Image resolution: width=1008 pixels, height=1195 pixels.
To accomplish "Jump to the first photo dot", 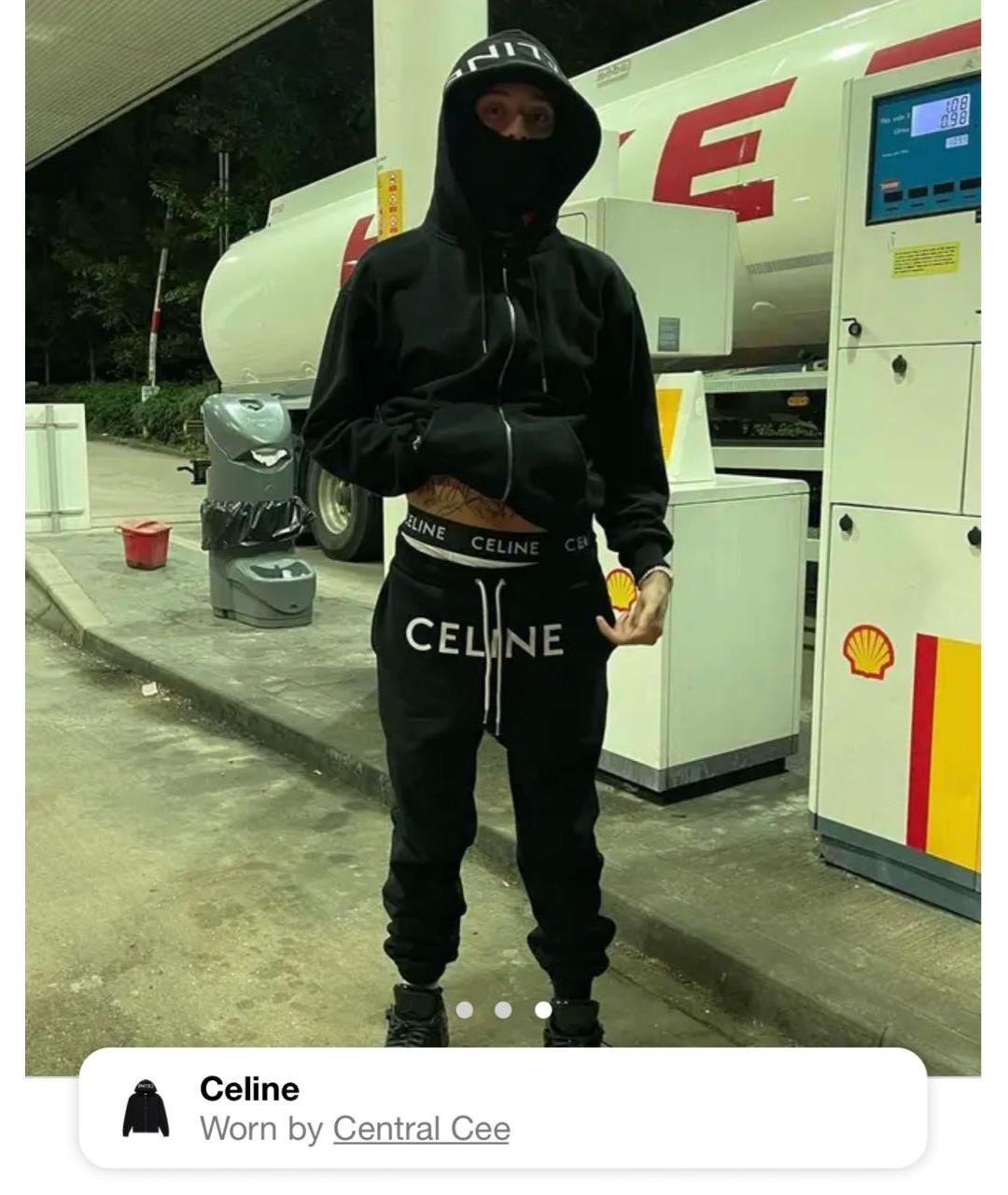I will (464, 1010).
